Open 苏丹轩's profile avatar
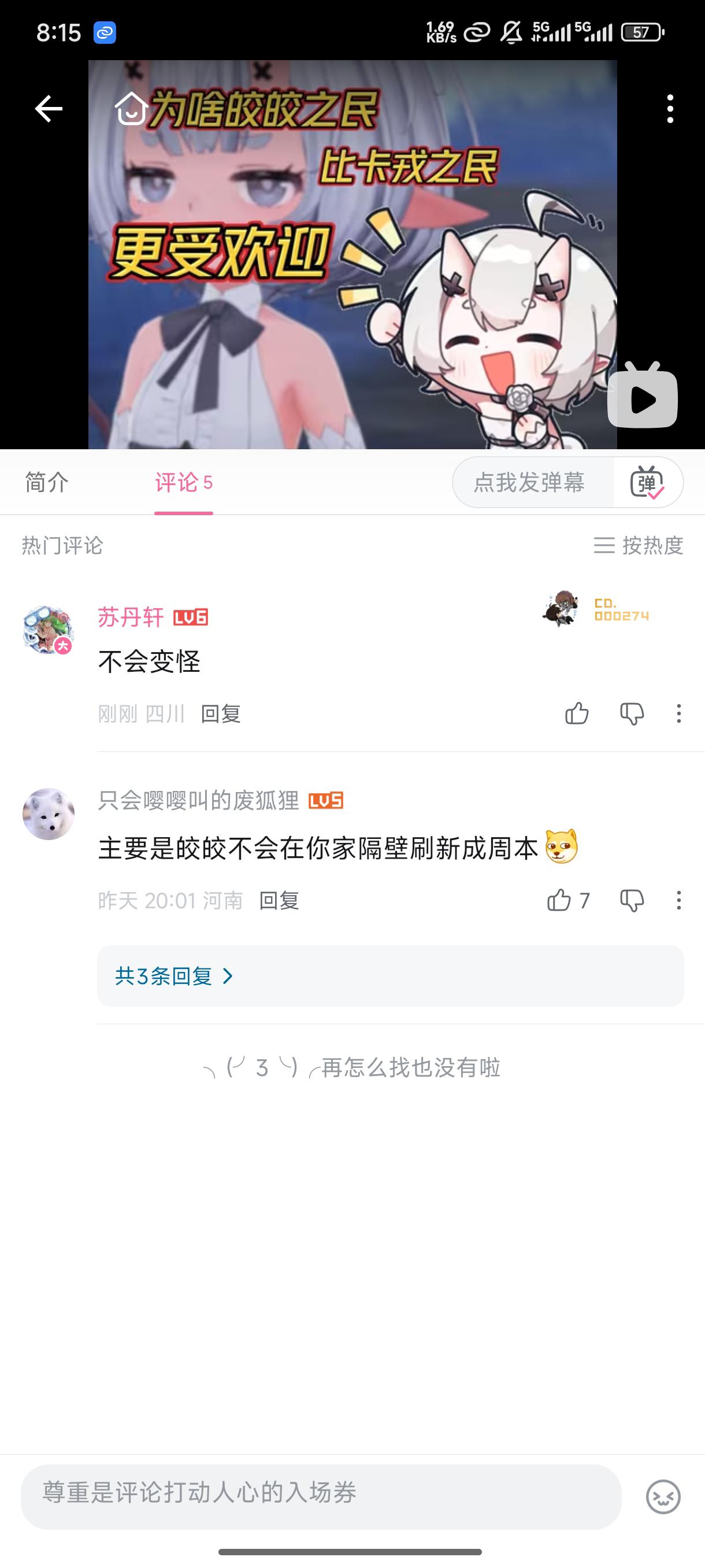This screenshot has width=705, height=1568. coord(48,630)
